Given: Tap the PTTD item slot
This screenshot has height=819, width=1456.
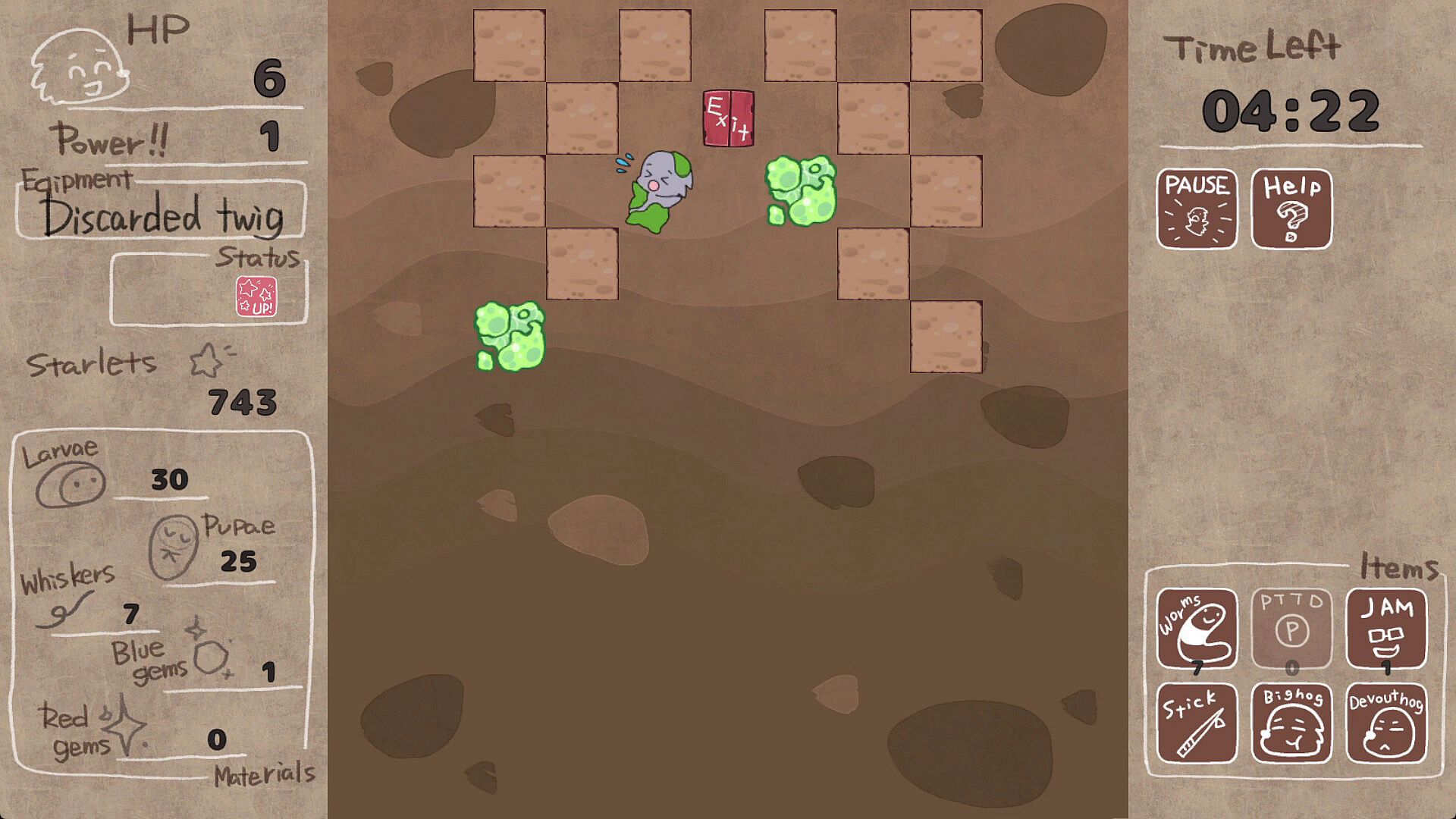Looking at the screenshot, I should click(x=1291, y=628).
